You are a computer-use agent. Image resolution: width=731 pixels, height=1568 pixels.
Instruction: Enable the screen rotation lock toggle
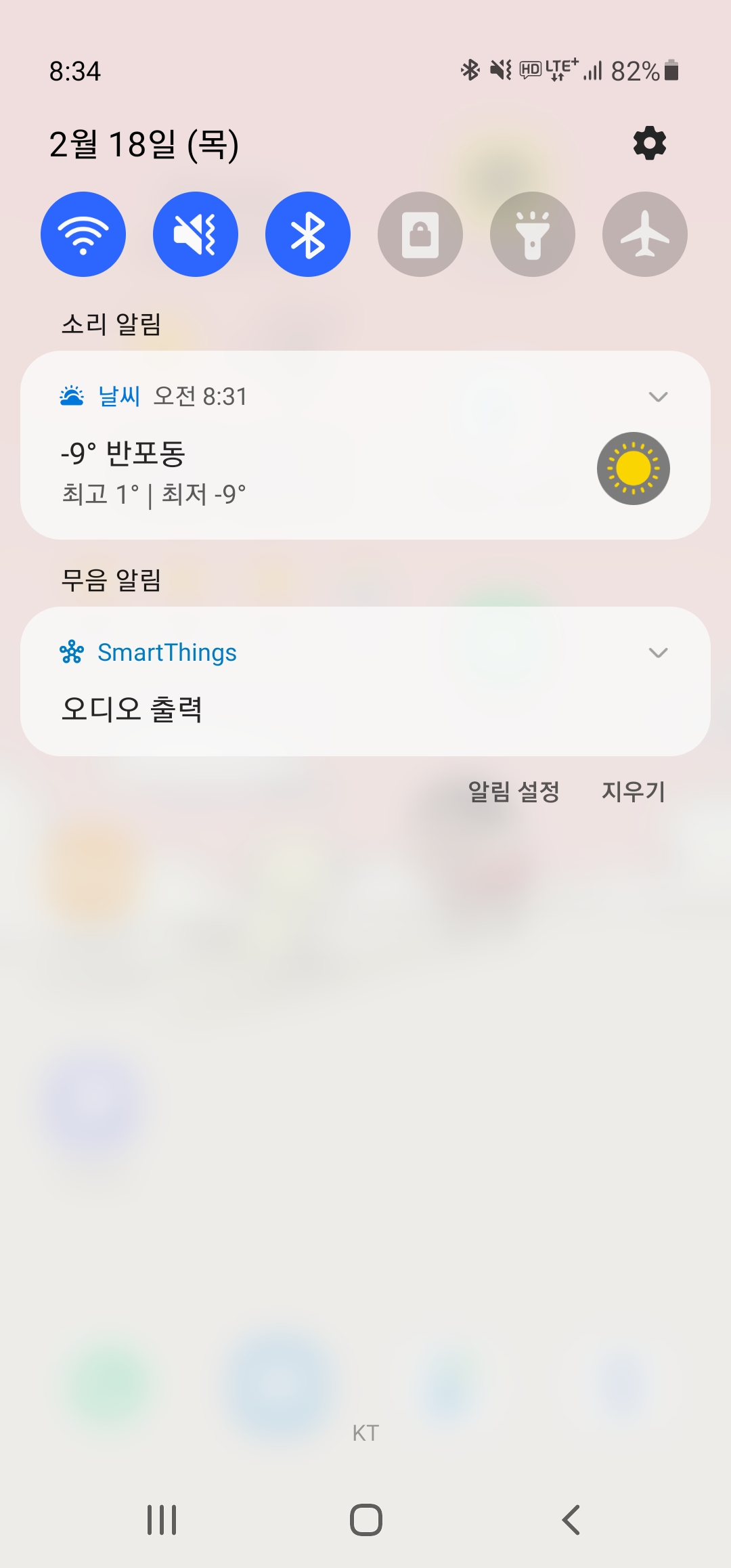[x=420, y=234]
